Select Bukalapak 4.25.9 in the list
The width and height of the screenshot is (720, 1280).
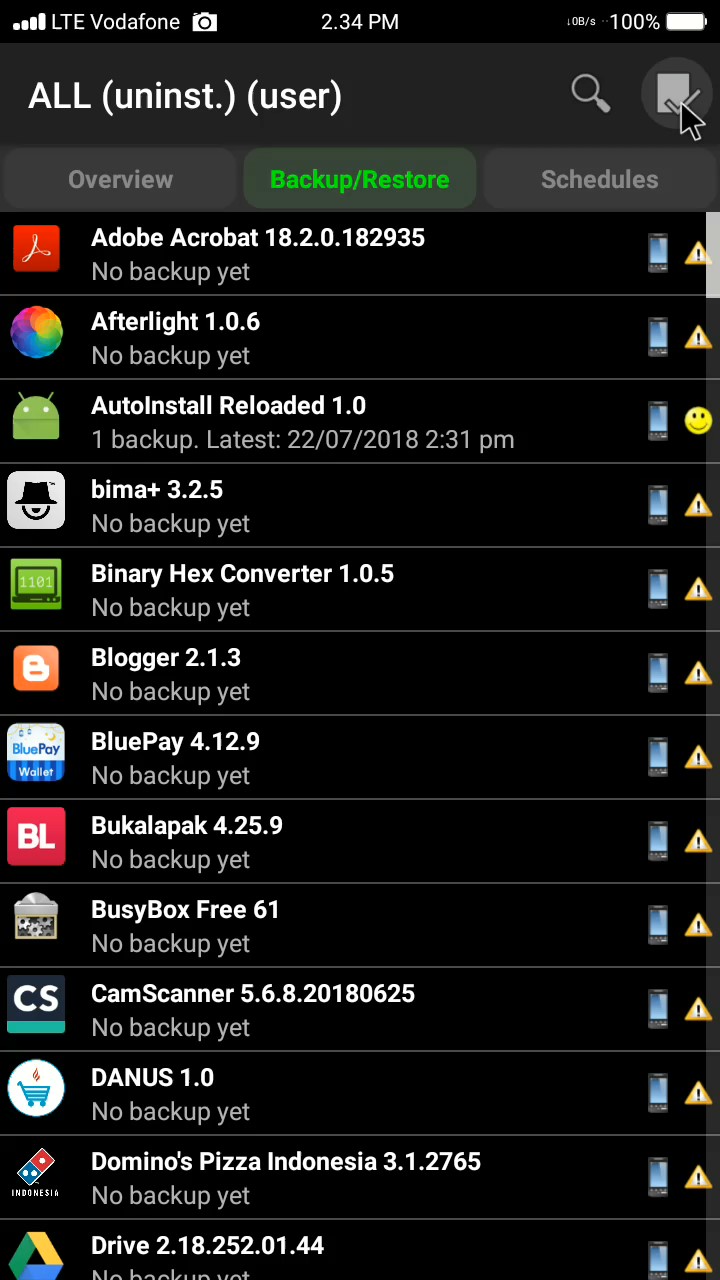[x=300, y=842]
